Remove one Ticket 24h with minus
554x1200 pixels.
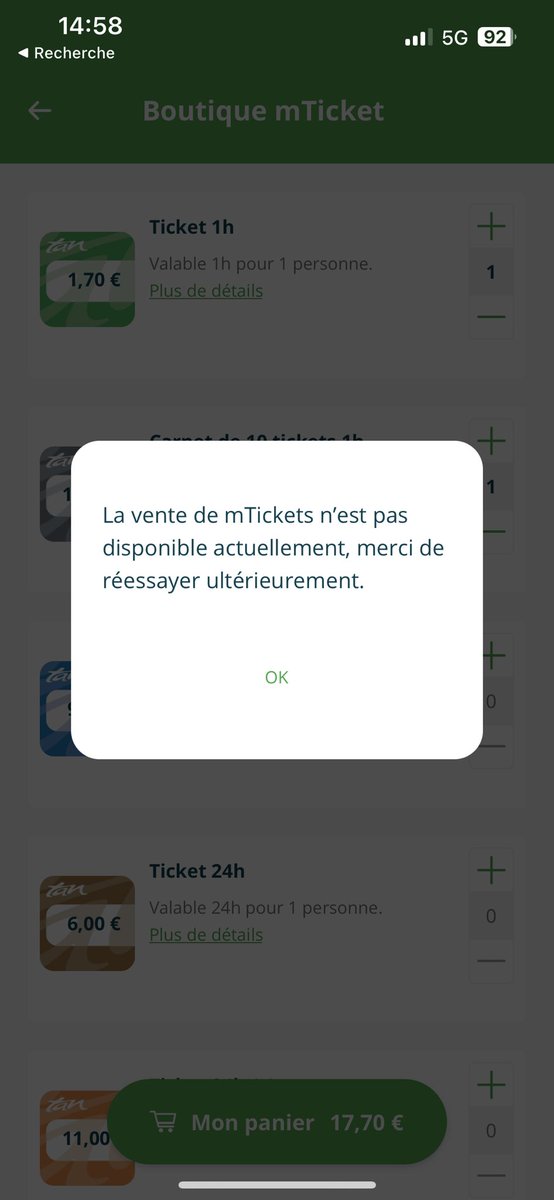coord(491,961)
